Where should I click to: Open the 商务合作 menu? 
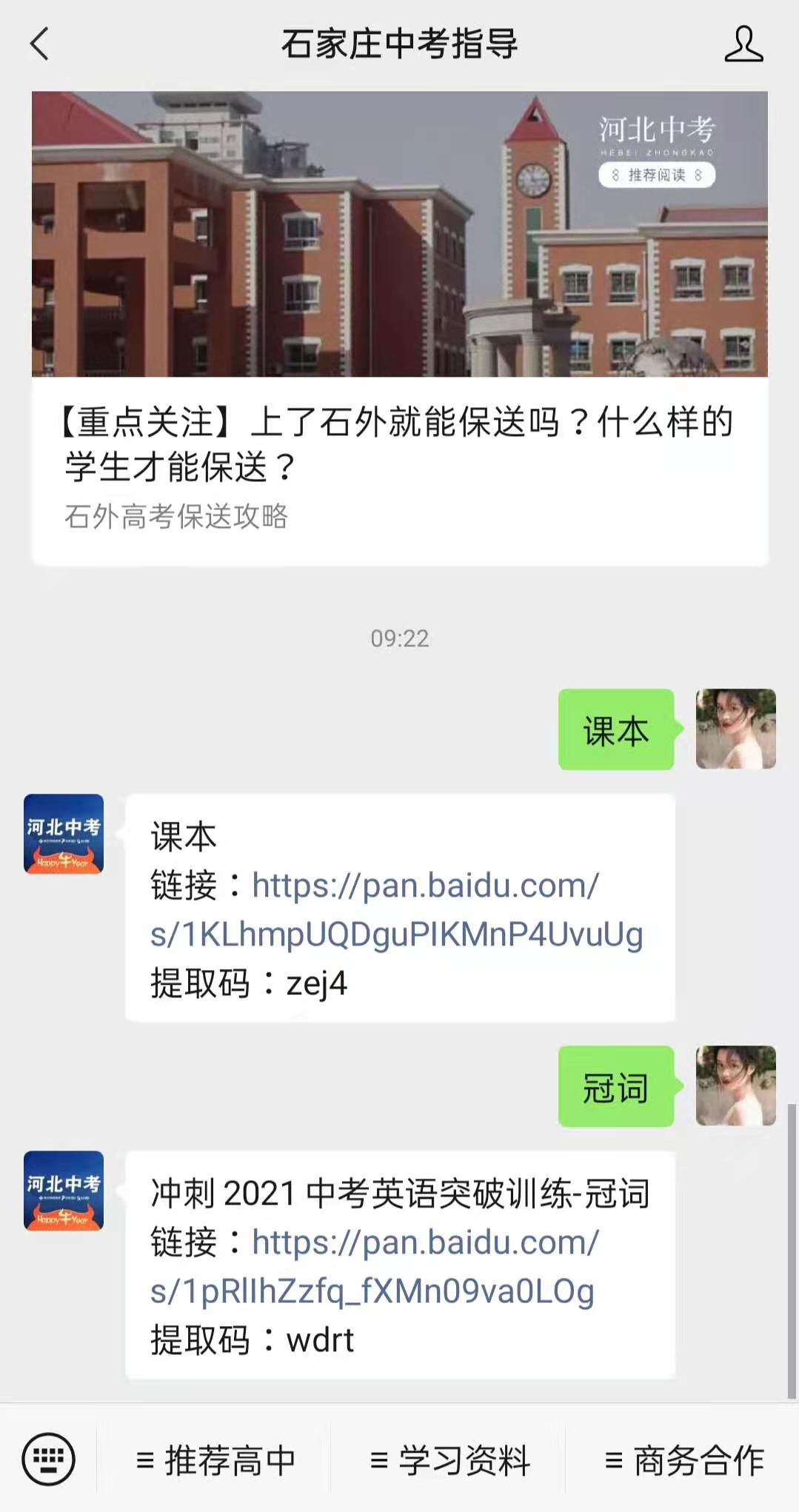click(684, 1460)
